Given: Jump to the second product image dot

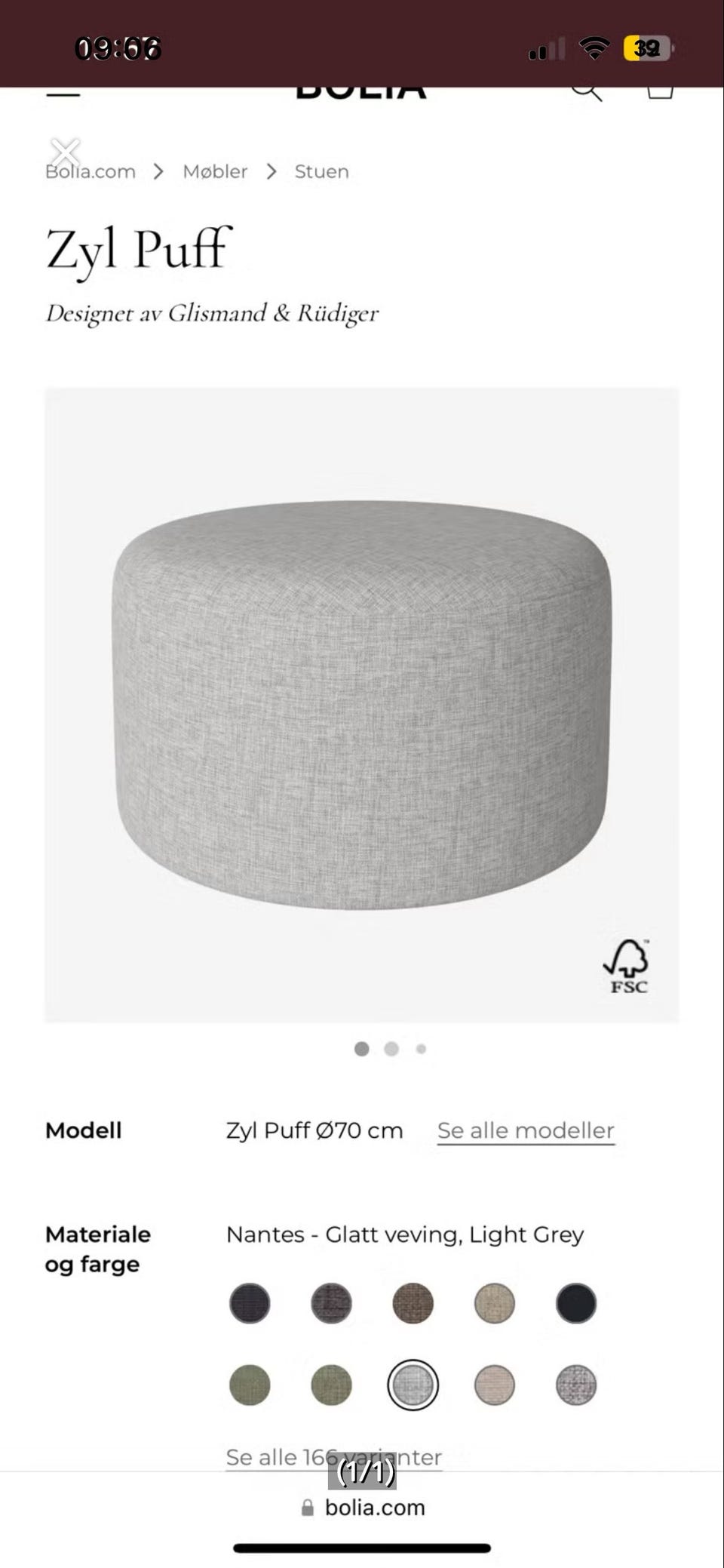Looking at the screenshot, I should pyautogui.click(x=391, y=1049).
